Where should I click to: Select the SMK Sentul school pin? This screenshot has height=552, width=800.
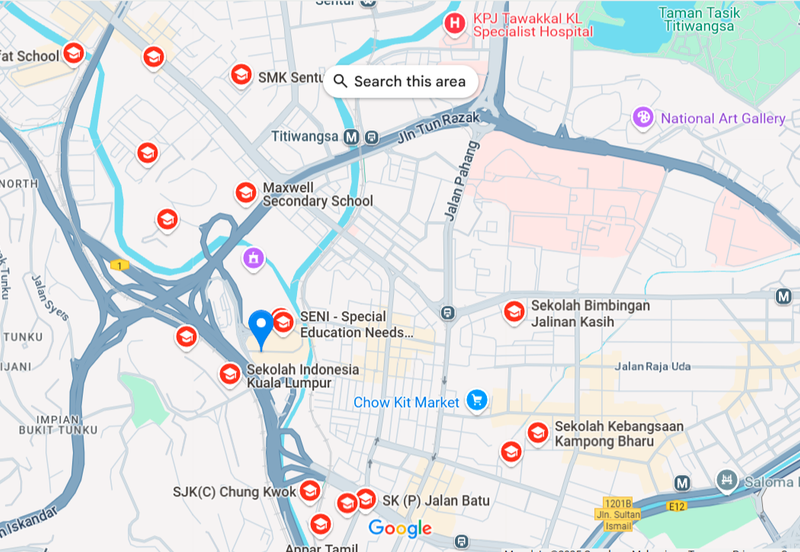click(x=240, y=75)
